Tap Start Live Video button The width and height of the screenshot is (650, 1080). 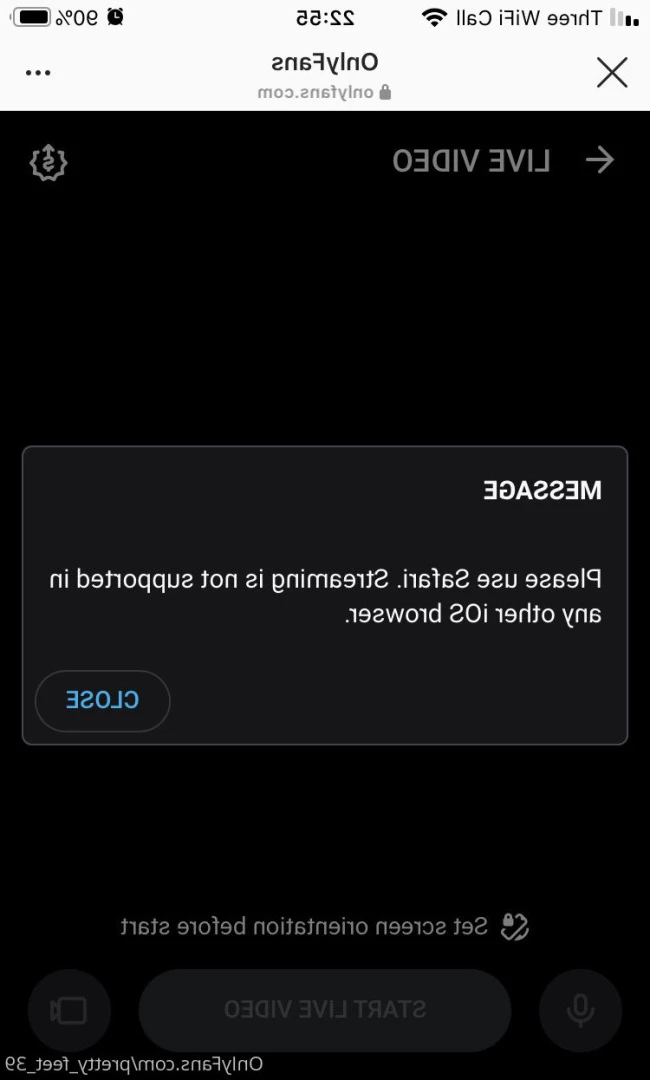(324, 1010)
